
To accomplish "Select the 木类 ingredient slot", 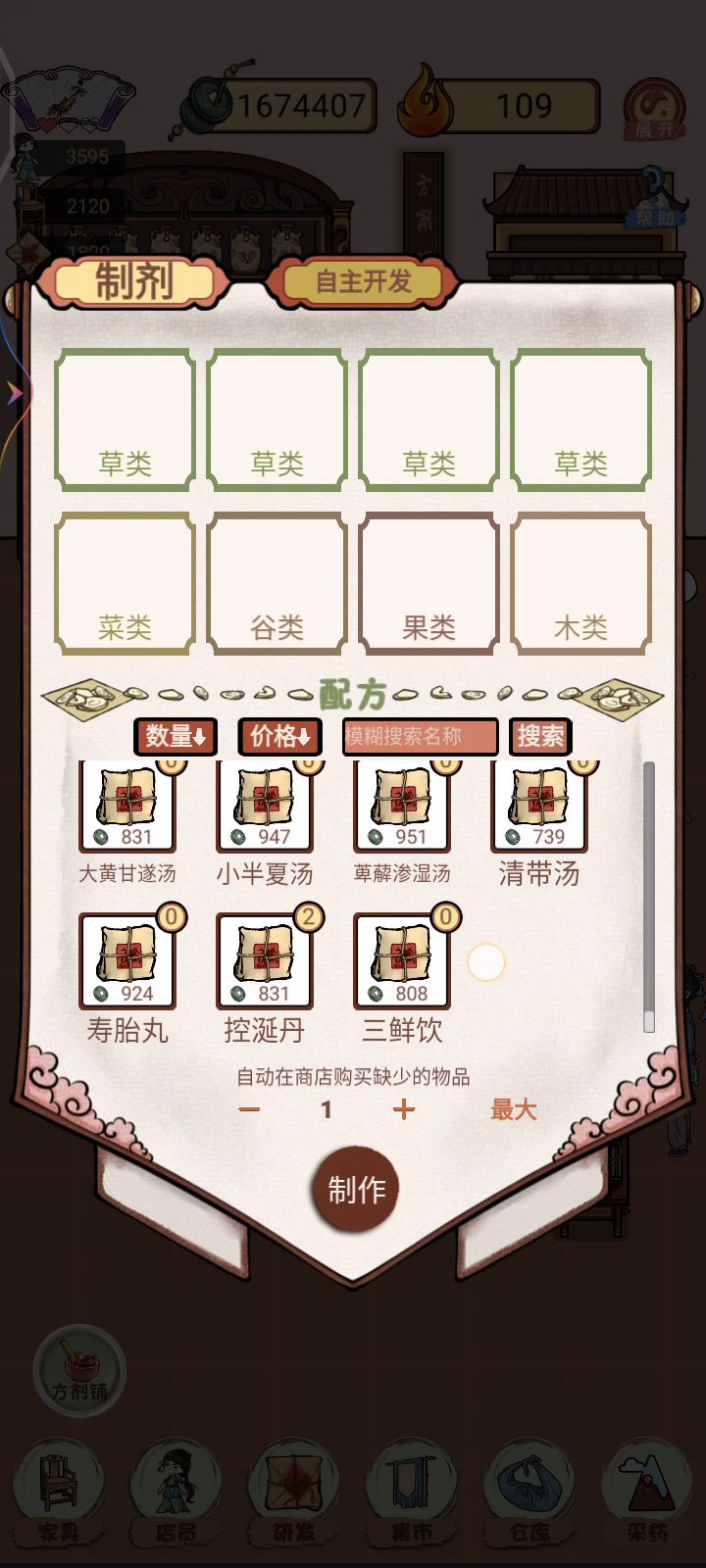I will click(580, 583).
